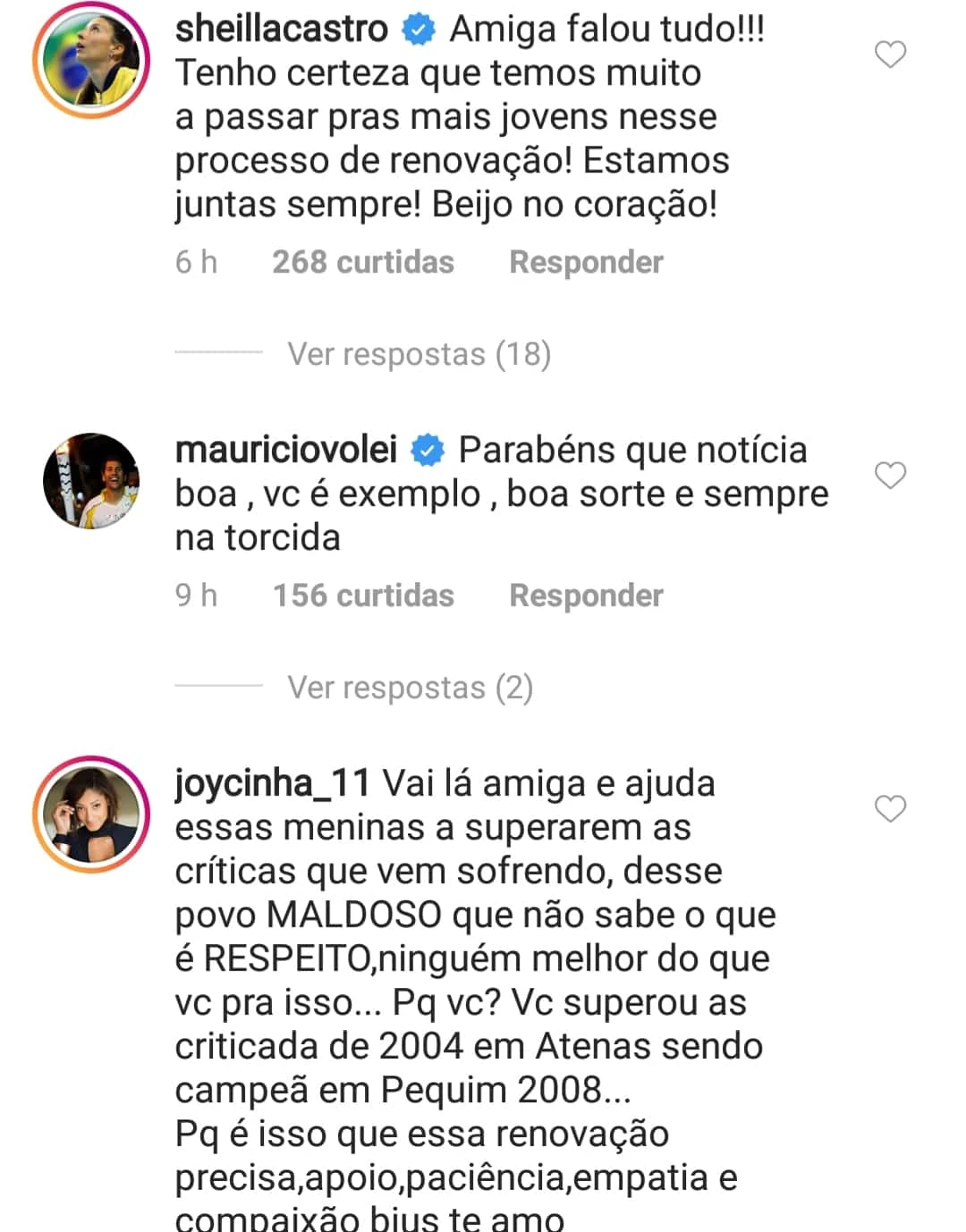Reply to sheillacastro's comment
The height and width of the screenshot is (1232, 966).
[586, 262]
